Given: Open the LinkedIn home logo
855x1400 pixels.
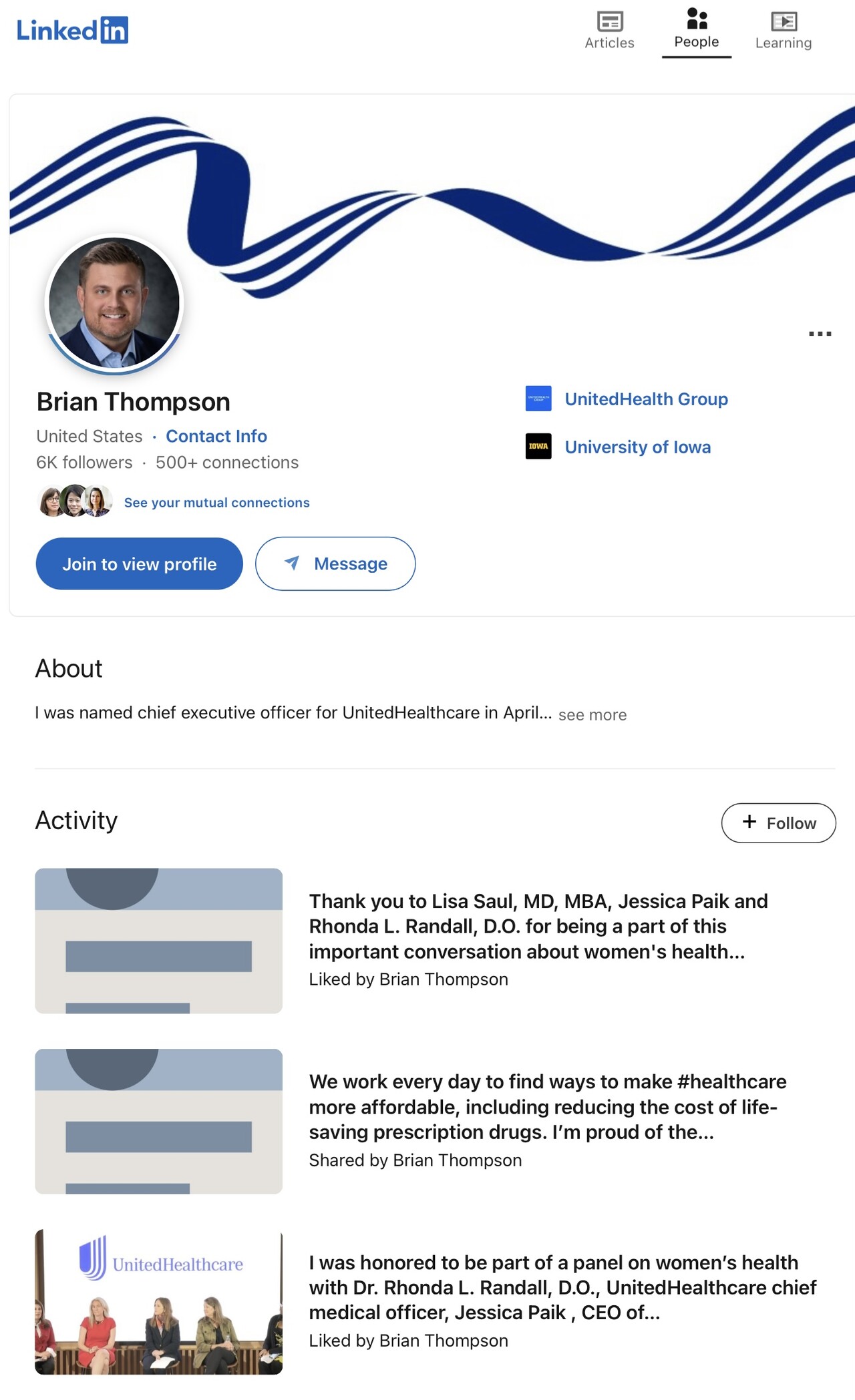Looking at the screenshot, I should (72, 31).
